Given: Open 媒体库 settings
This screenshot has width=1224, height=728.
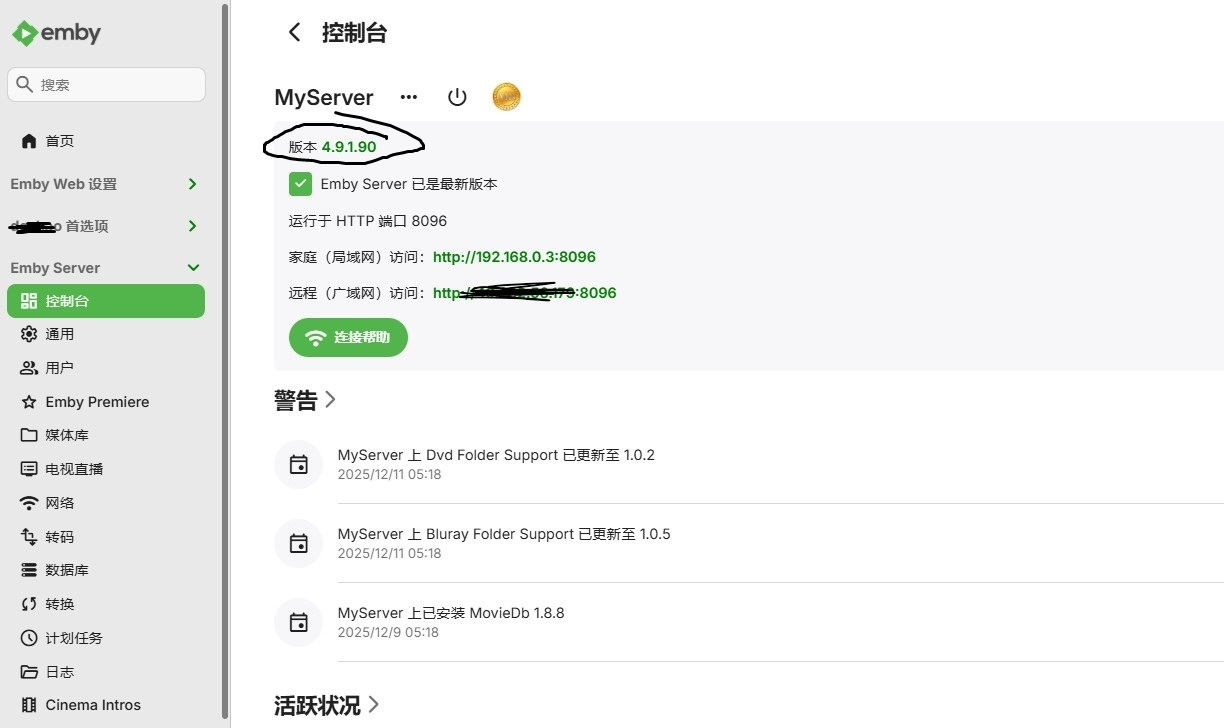Looking at the screenshot, I should pos(67,435).
